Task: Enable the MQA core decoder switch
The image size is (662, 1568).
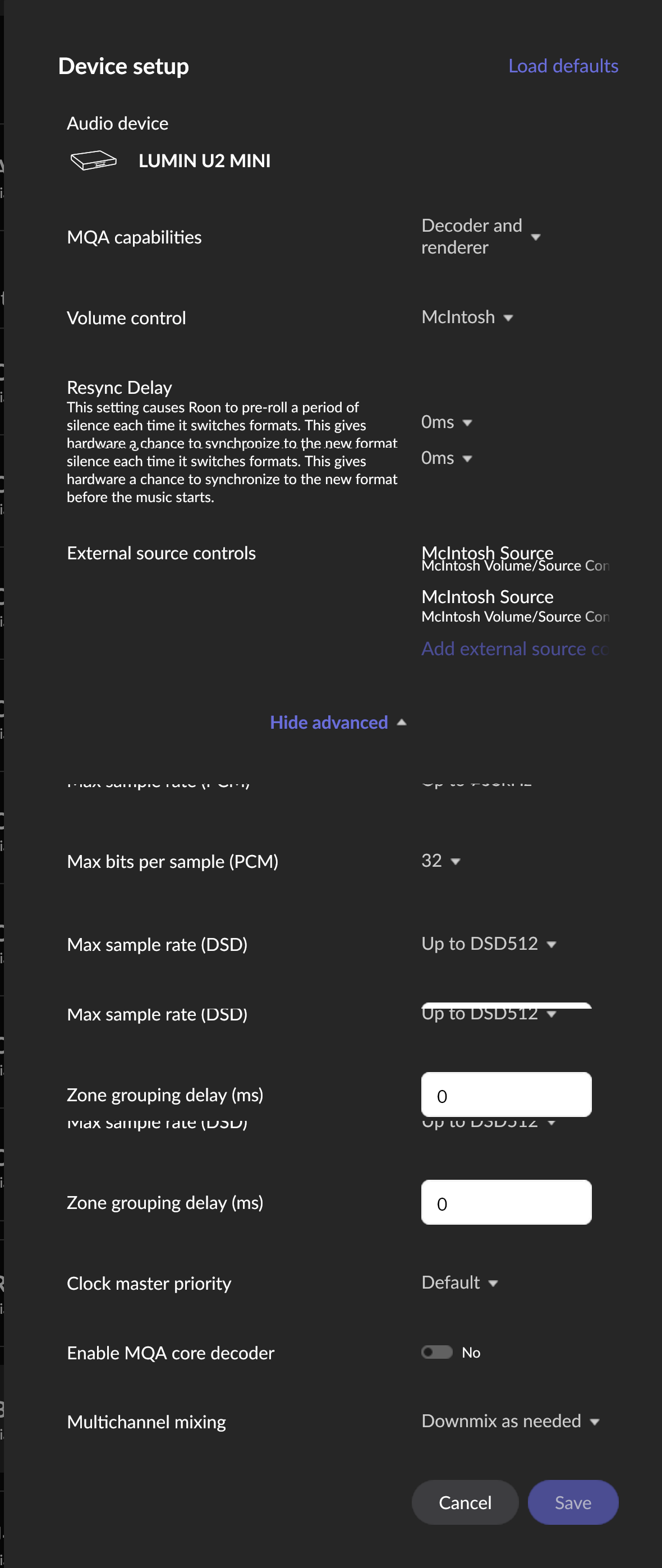Action: point(437,1352)
